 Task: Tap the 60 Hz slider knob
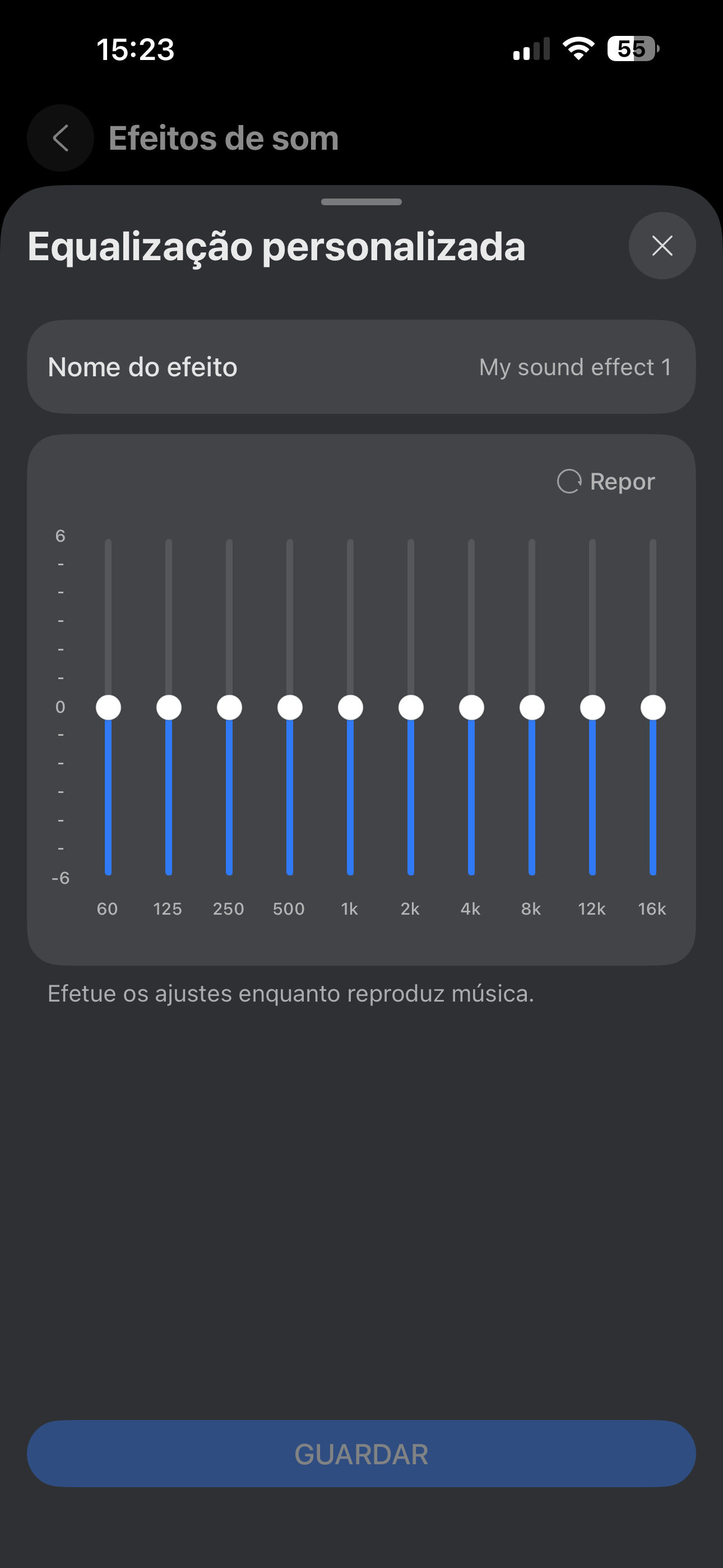coord(108,707)
